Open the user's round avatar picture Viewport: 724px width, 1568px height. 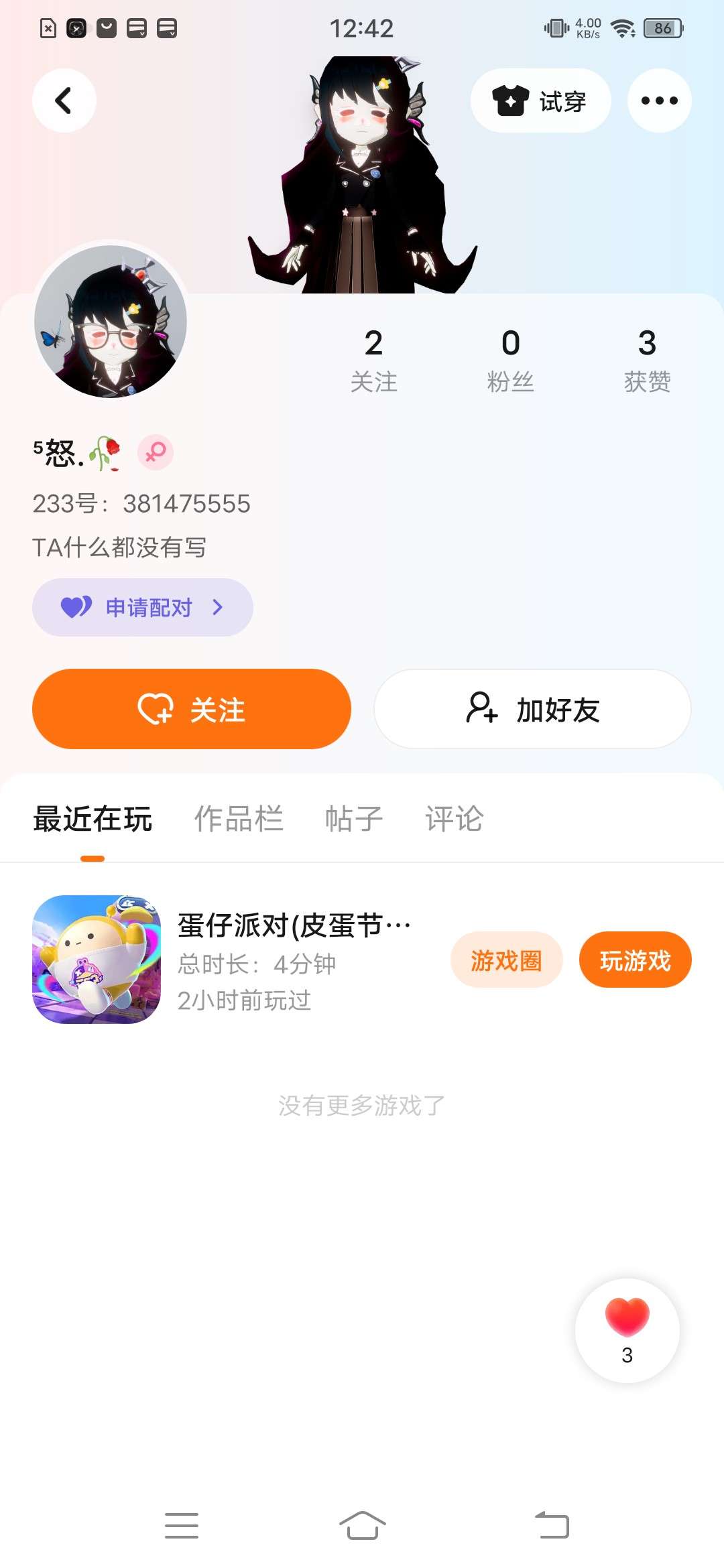click(111, 322)
